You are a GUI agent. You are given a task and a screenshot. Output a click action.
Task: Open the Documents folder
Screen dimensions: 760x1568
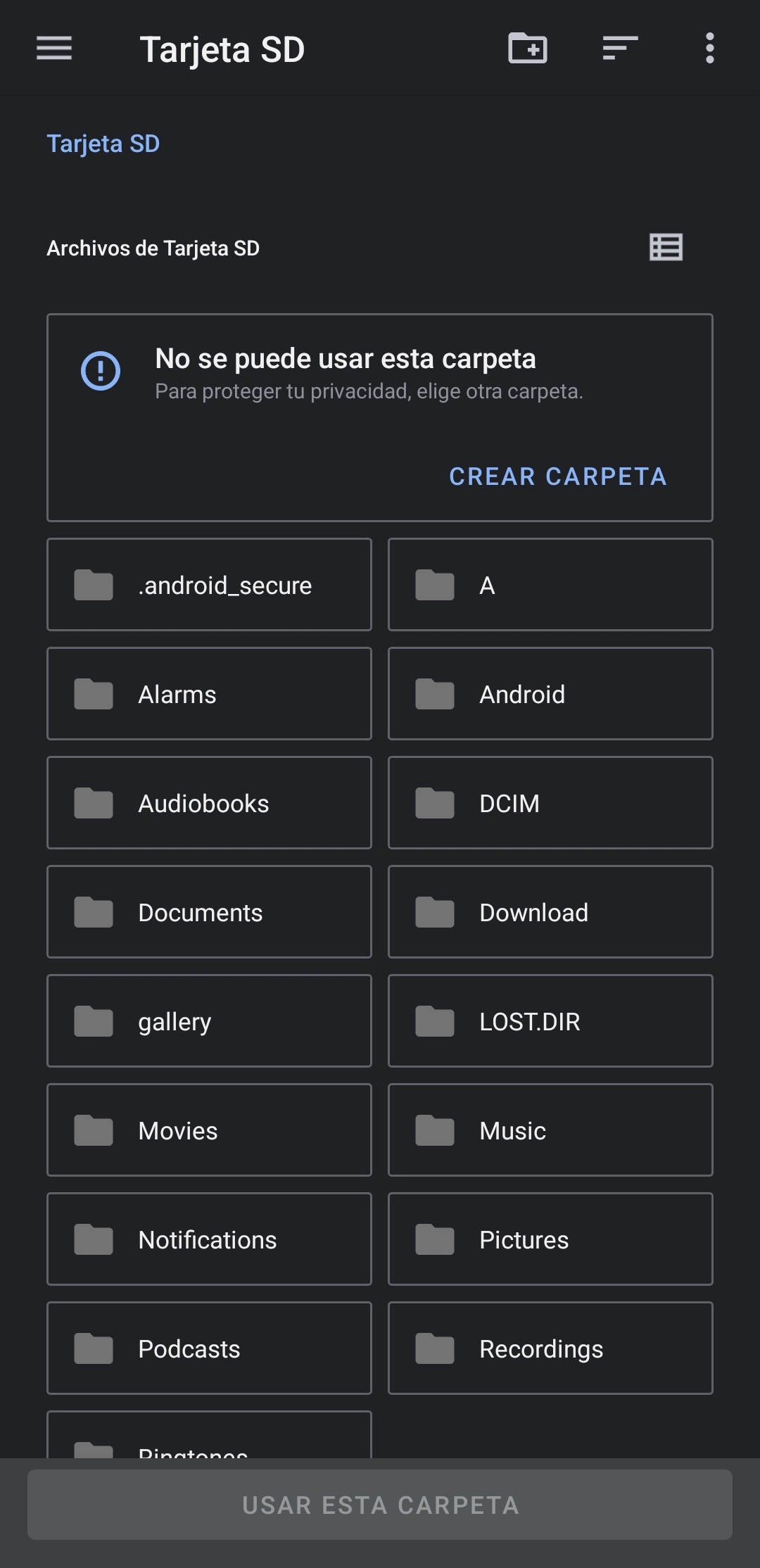click(x=209, y=912)
